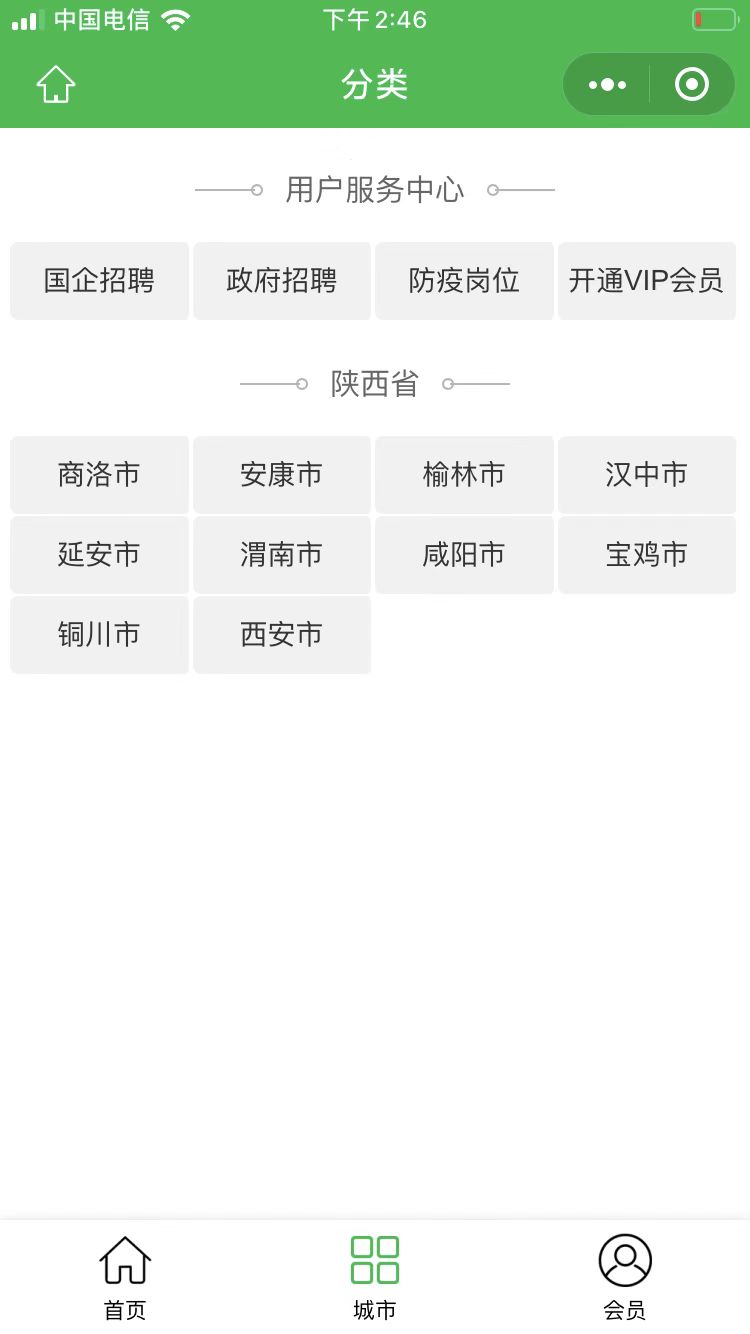Open 宝鸡市 listings

(x=647, y=554)
